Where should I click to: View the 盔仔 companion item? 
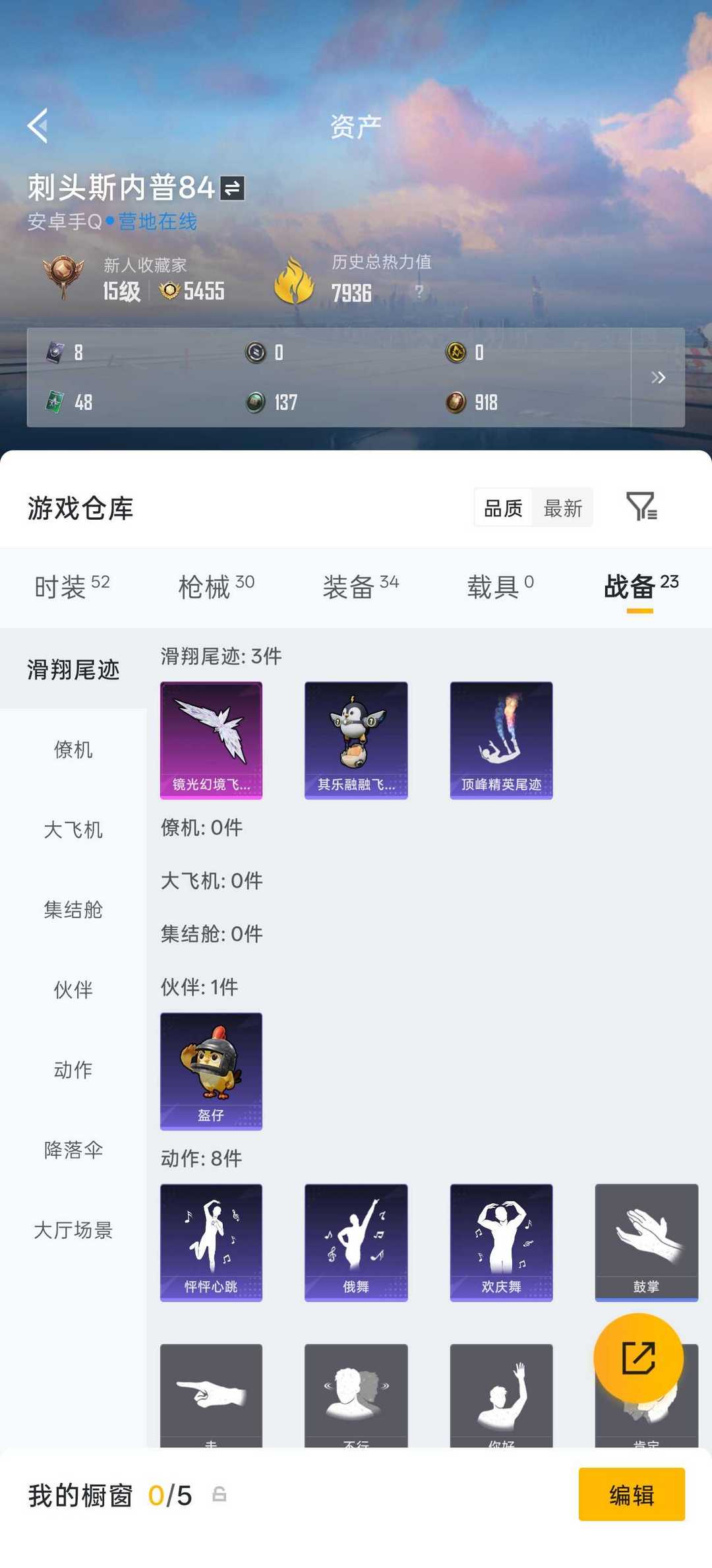point(211,1071)
